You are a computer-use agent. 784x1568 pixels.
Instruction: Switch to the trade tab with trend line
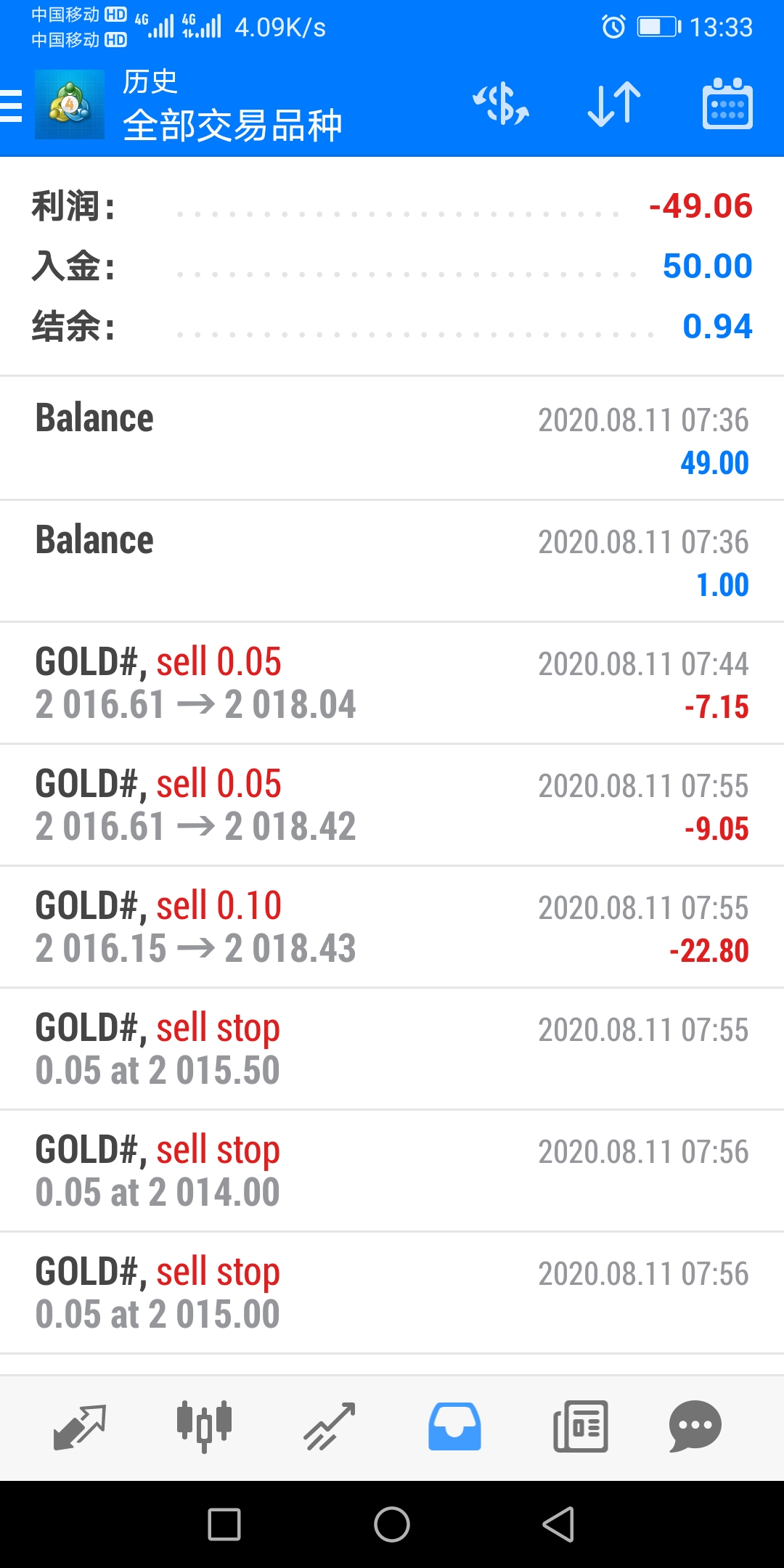(x=330, y=1426)
